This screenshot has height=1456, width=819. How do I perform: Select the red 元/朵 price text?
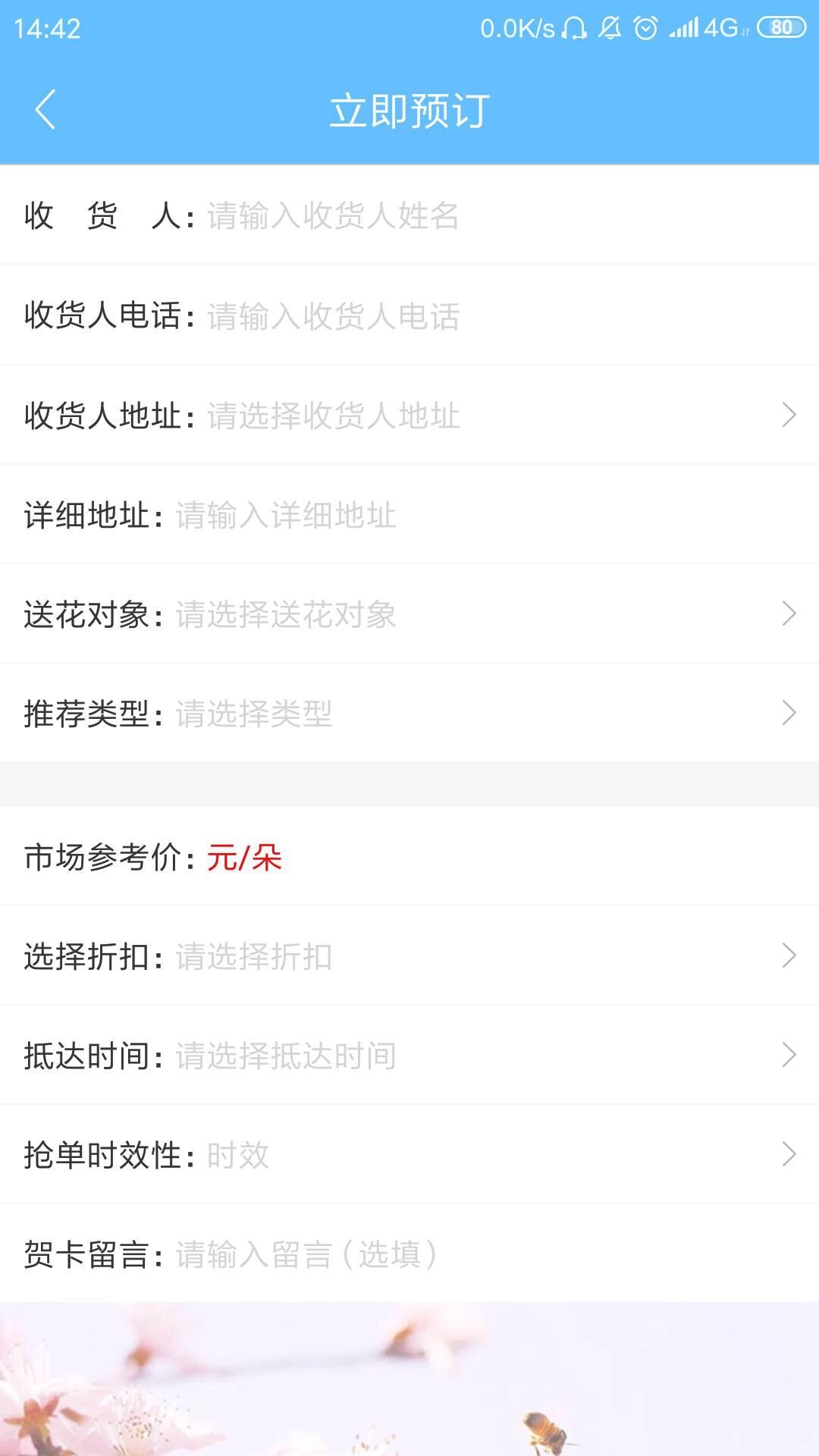coord(244,859)
